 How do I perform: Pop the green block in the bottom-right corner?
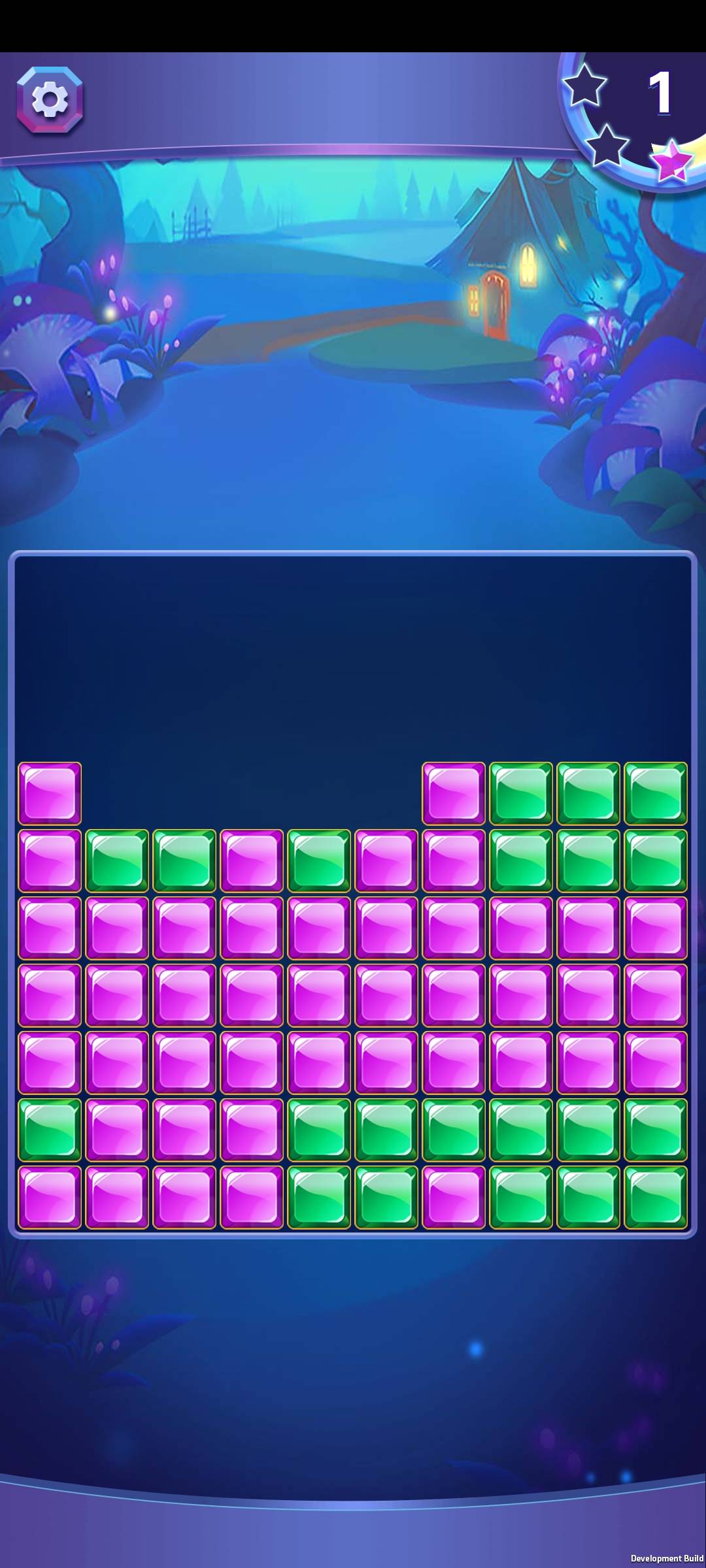(656, 1198)
